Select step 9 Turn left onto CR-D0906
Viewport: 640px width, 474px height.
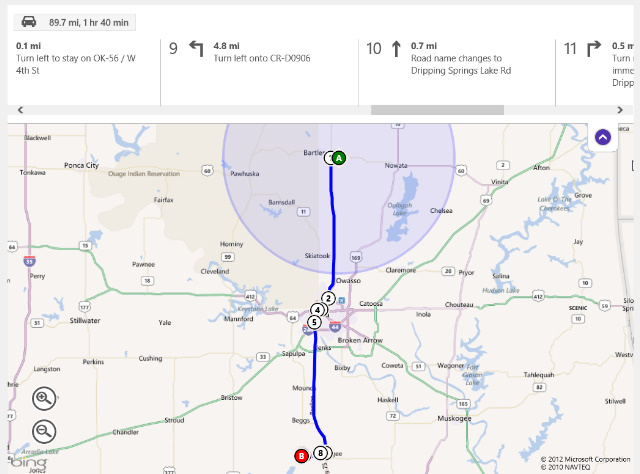pyautogui.click(x=258, y=66)
